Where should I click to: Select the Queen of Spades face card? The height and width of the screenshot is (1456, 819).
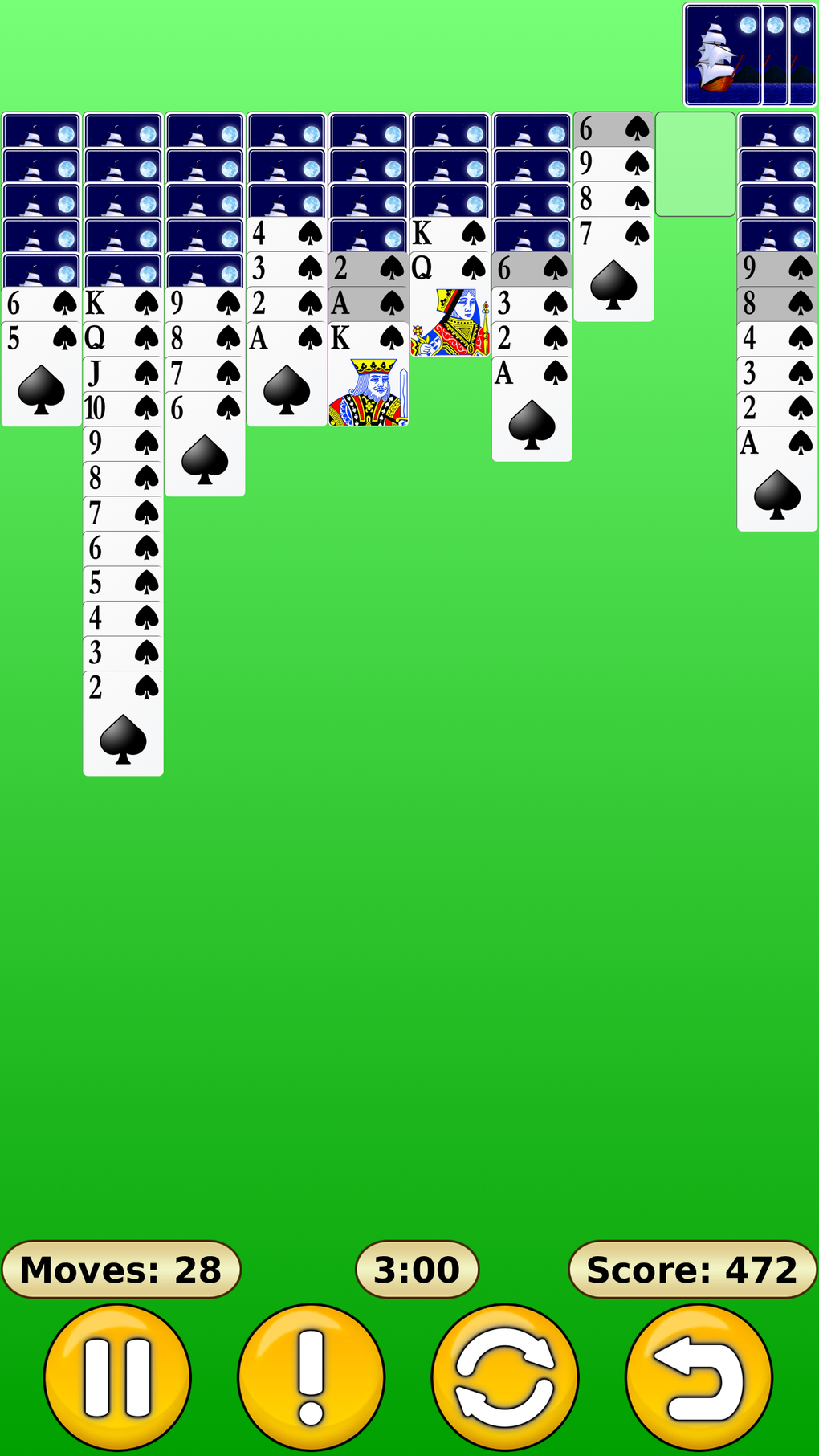pyautogui.click(x=450, y=321)
